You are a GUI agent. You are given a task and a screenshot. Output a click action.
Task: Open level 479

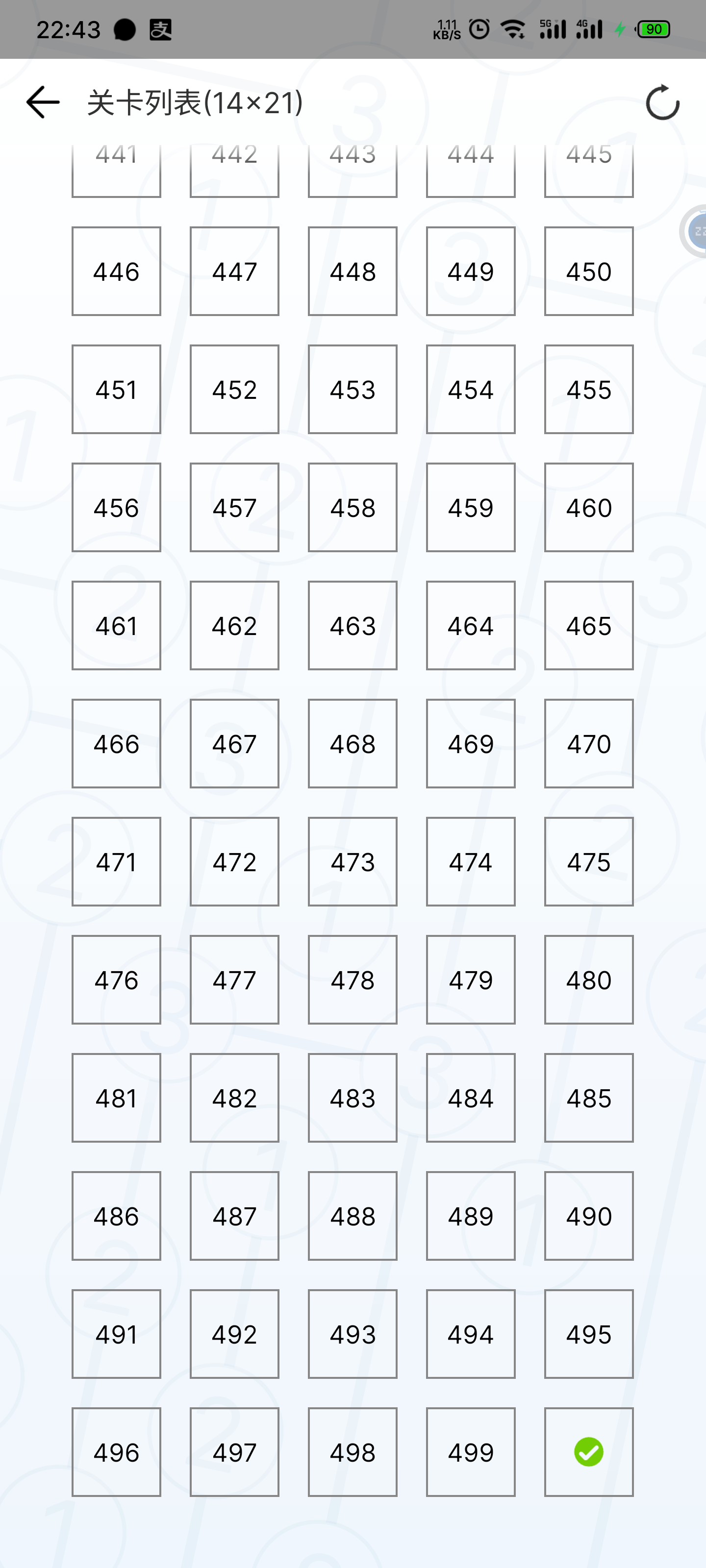tap(471, 980)
